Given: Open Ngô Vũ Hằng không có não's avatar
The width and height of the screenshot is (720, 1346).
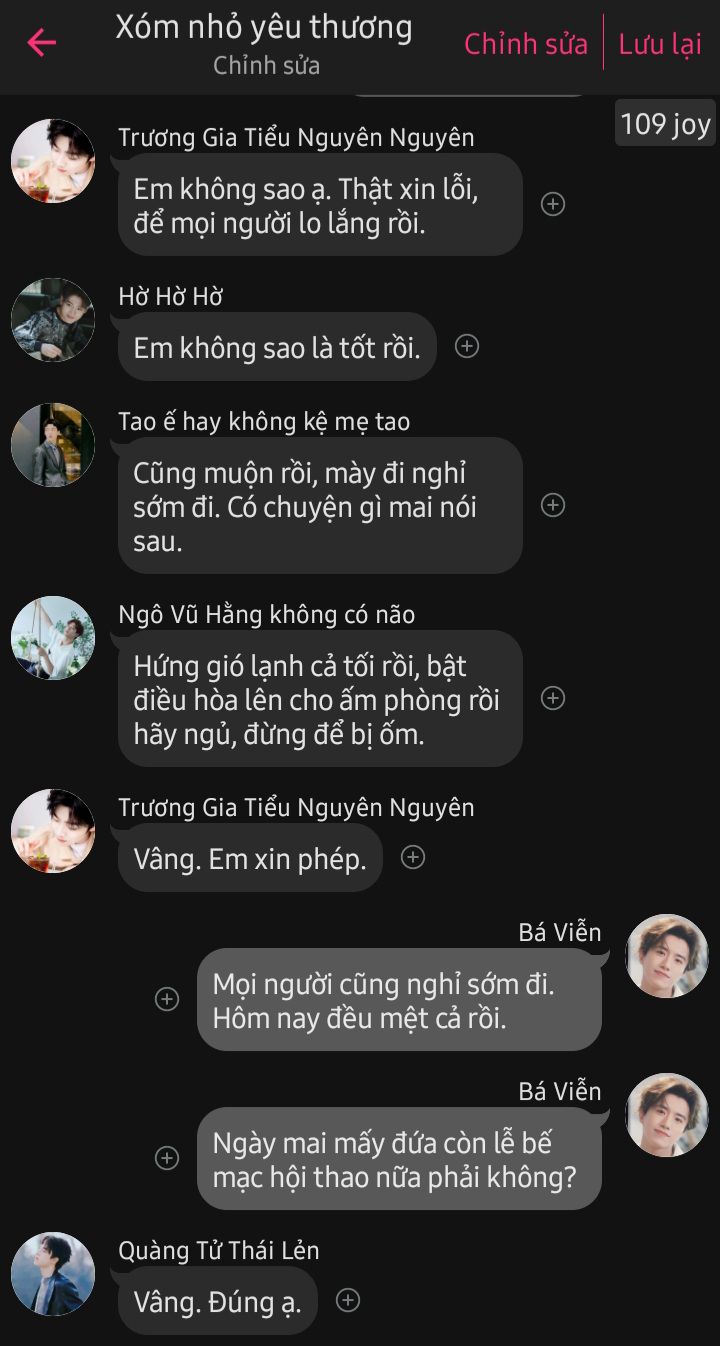Looking at the screenshot, I should [x=53, y=638].
